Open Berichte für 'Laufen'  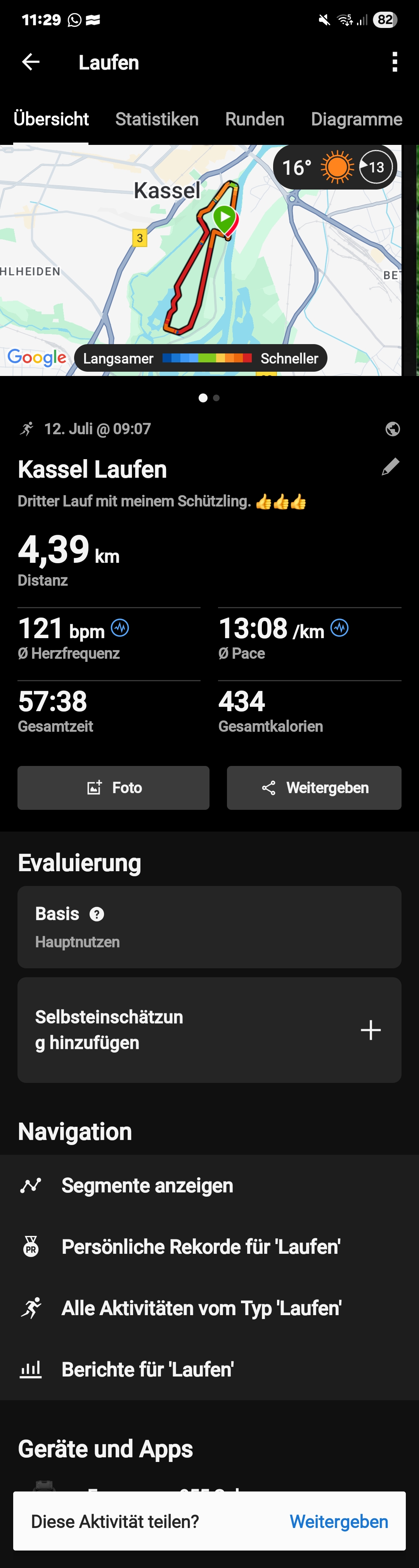[x=148, y=1370]
